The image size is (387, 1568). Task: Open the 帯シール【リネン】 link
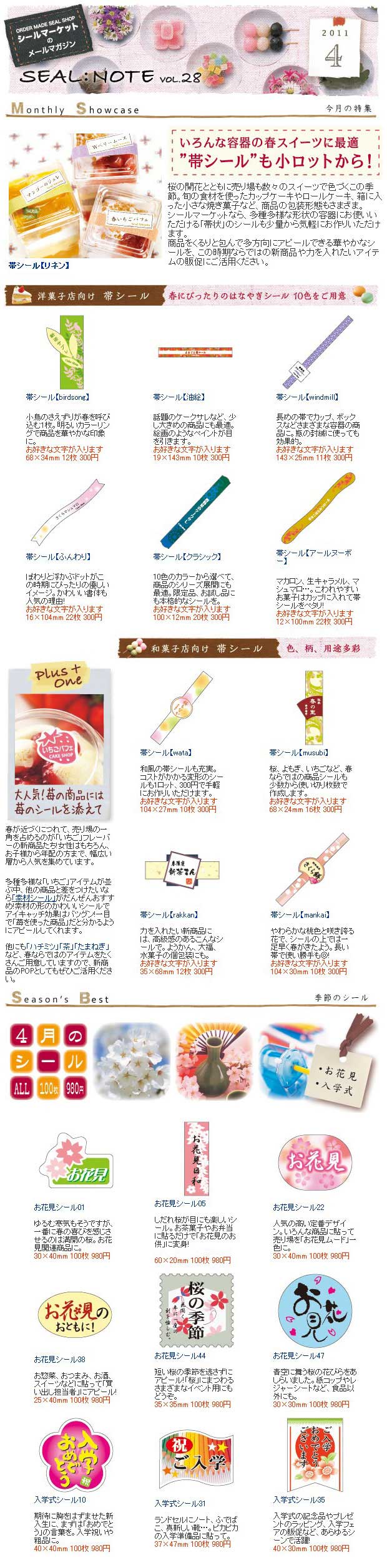pyautogui.click(x=39, y=265)
